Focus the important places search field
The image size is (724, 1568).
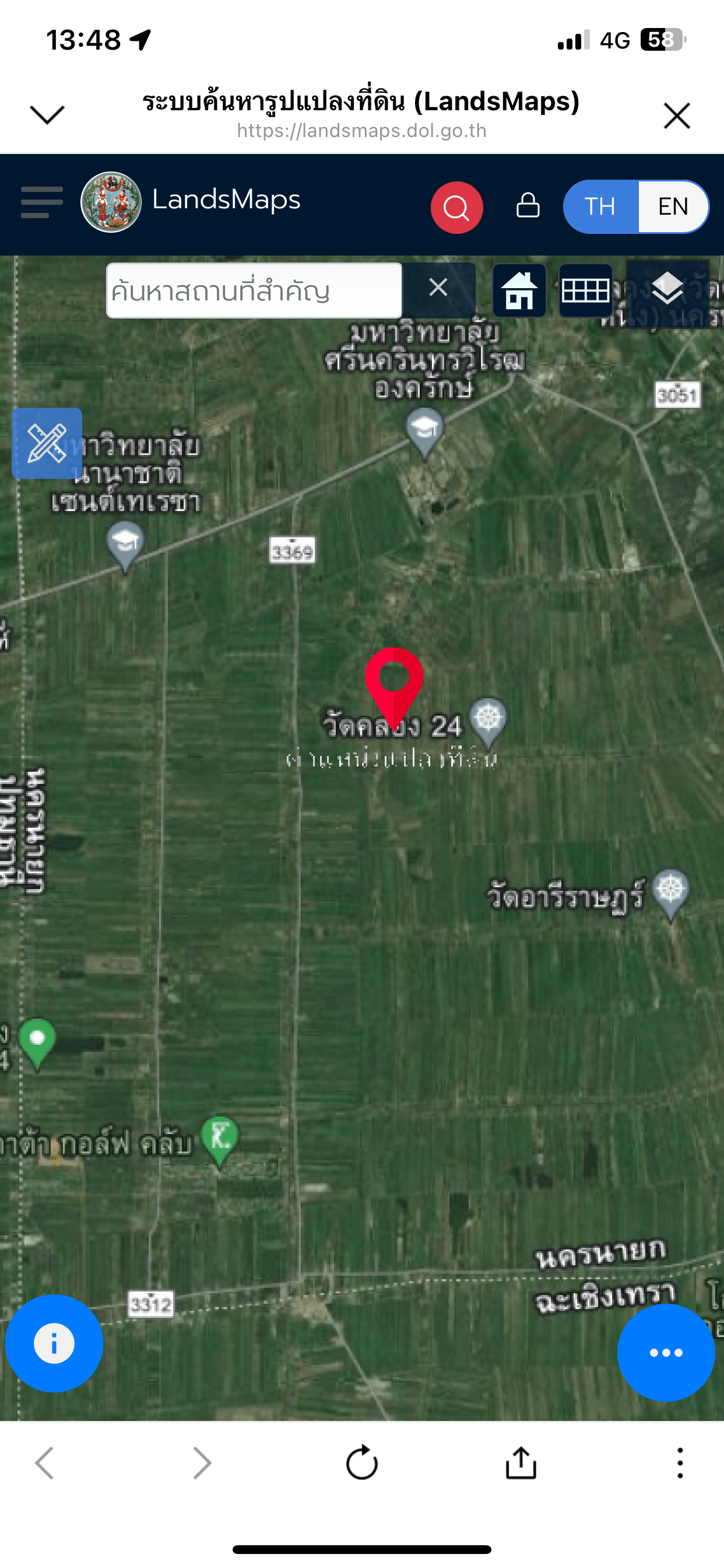point(254,291)
